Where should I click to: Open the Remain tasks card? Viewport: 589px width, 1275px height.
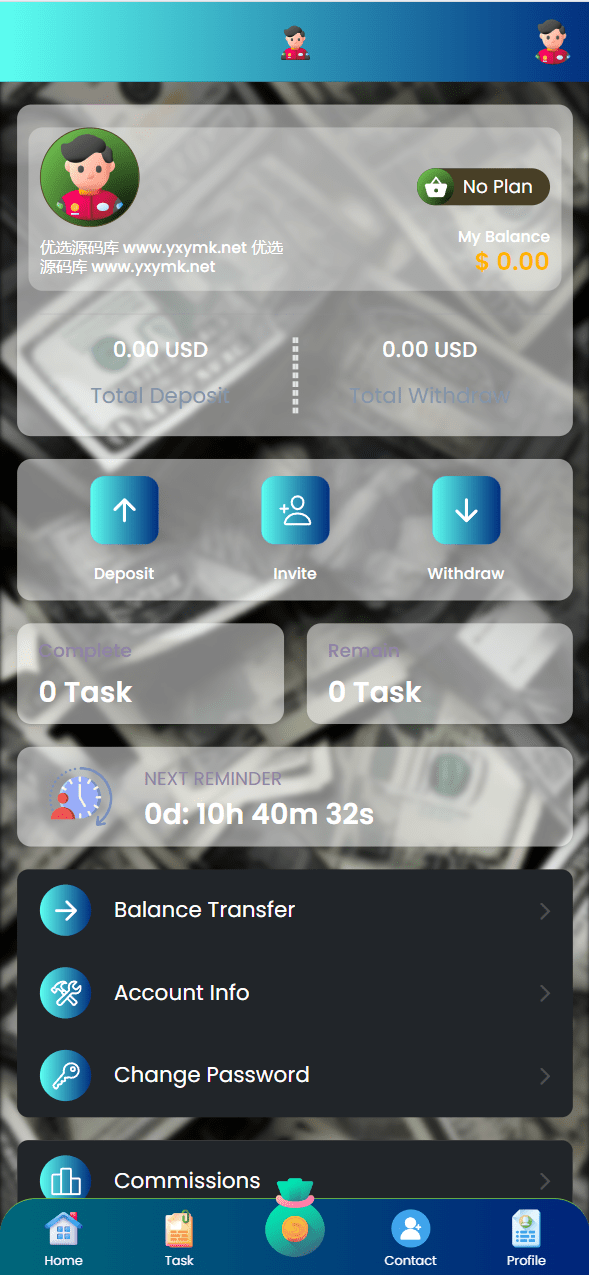440,673
